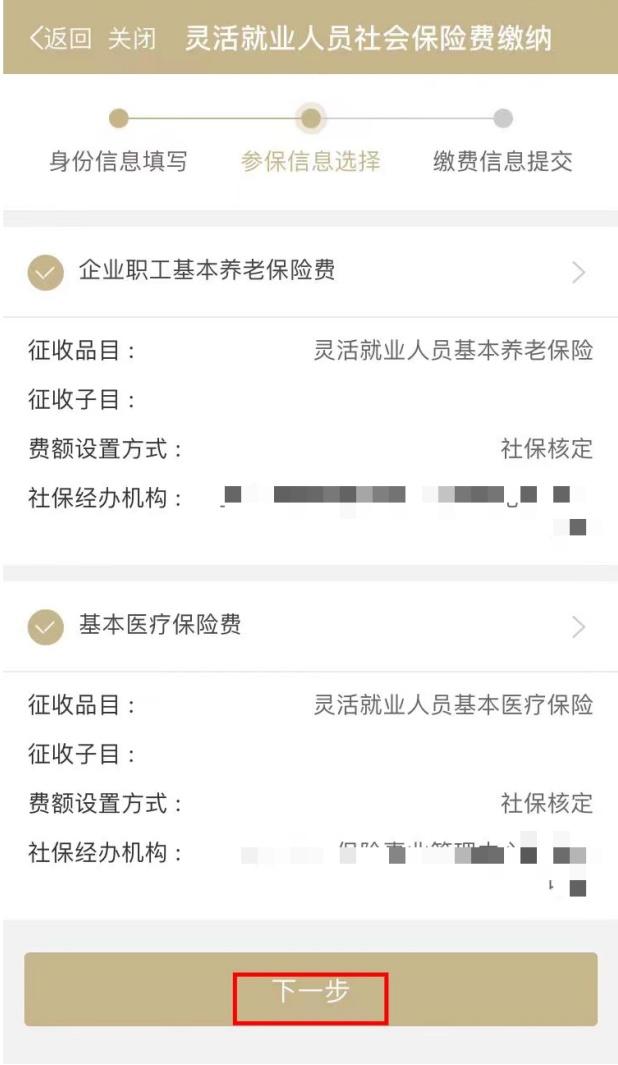Uncheck 基本医疗保险费 checkbox
Viewport: 618px width, 1065px height.
46,627
